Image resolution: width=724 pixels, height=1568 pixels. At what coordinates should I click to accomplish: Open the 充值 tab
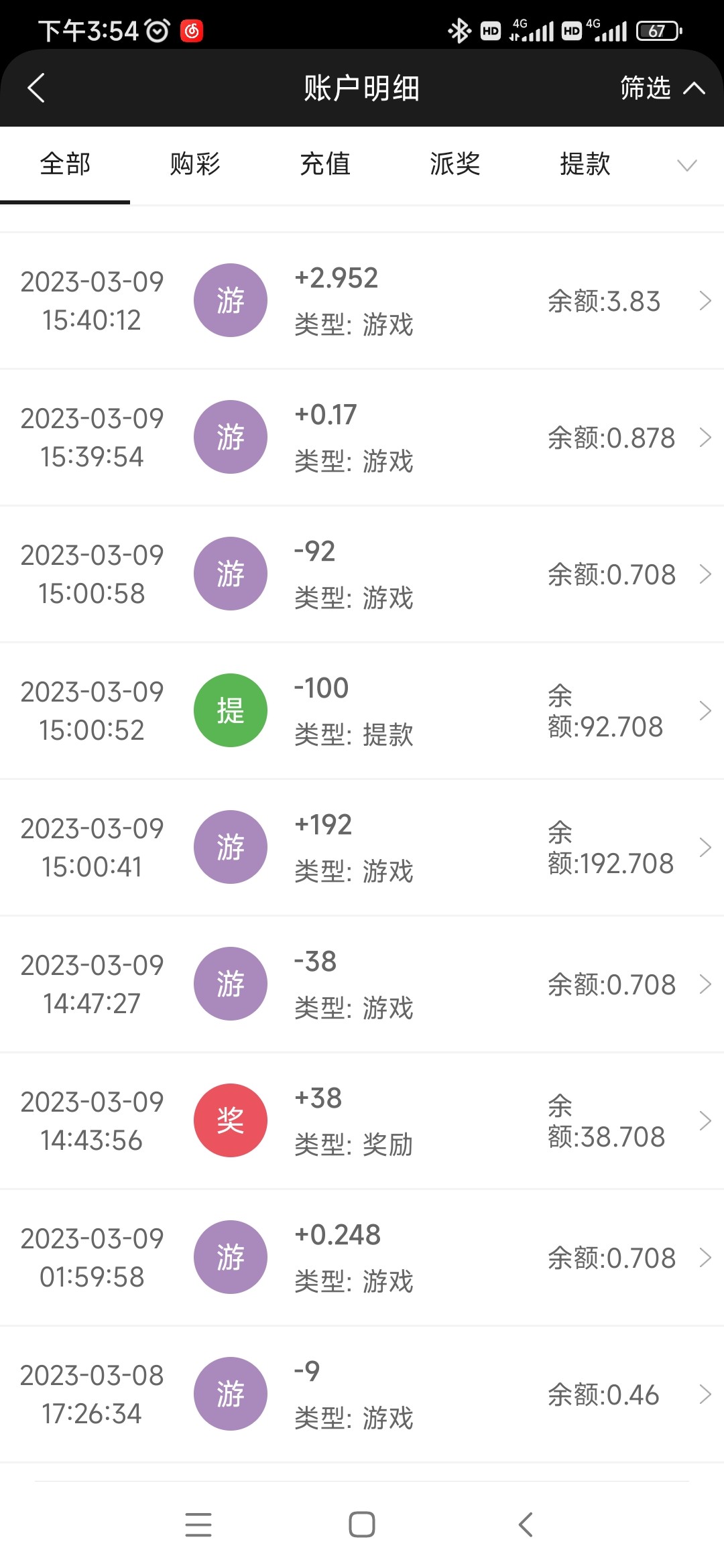[325, 164]
